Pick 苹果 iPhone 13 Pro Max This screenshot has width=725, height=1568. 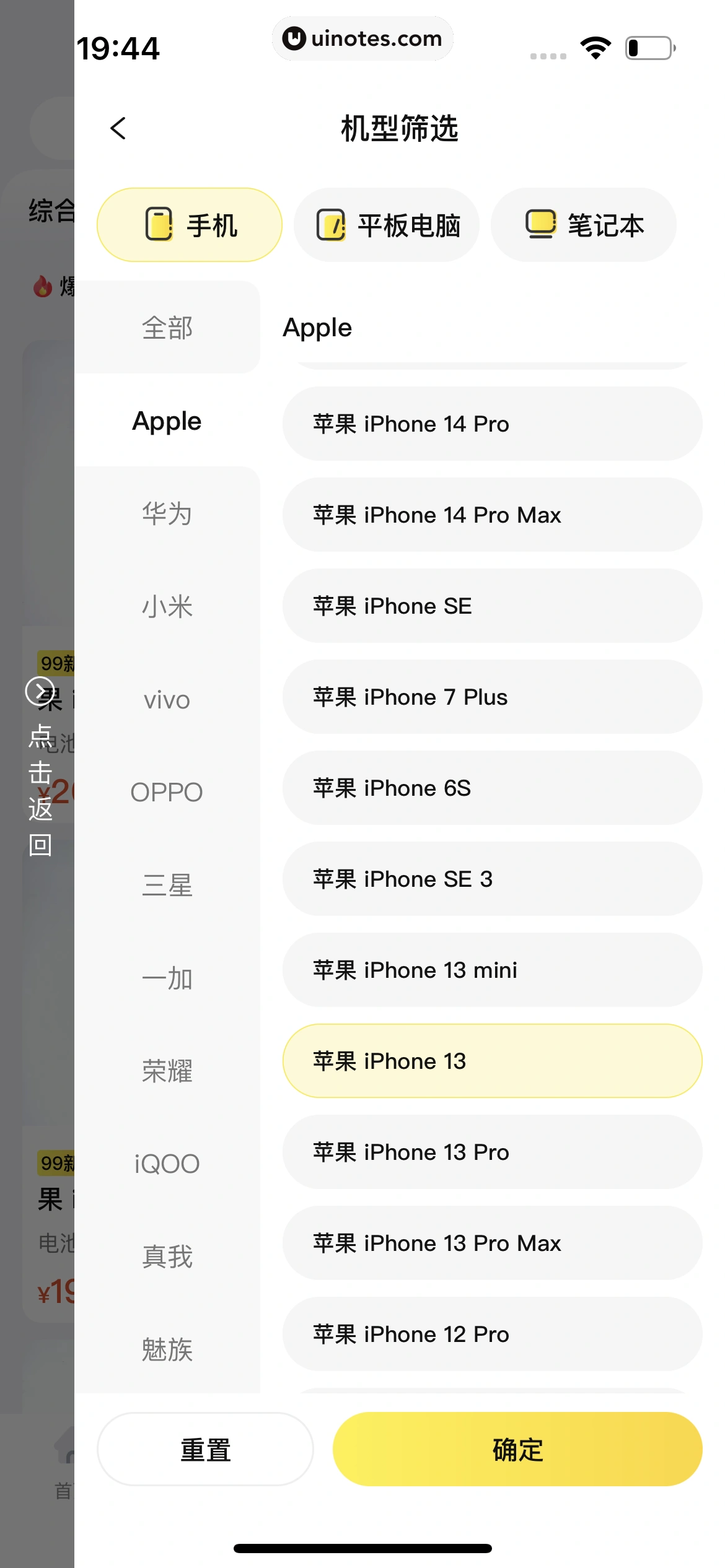point(492,1244)
